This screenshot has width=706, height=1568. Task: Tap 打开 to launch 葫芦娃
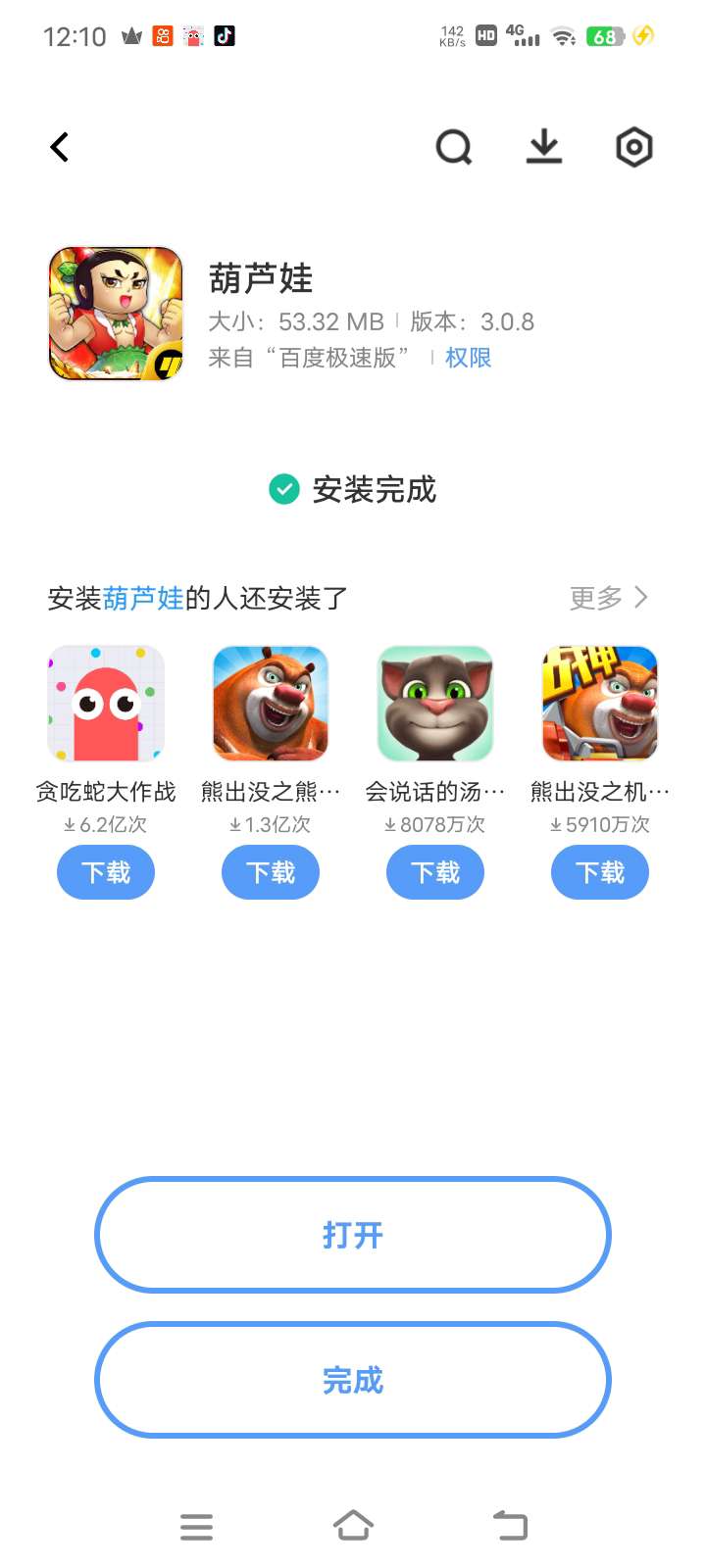click(x=353, y=1235)
